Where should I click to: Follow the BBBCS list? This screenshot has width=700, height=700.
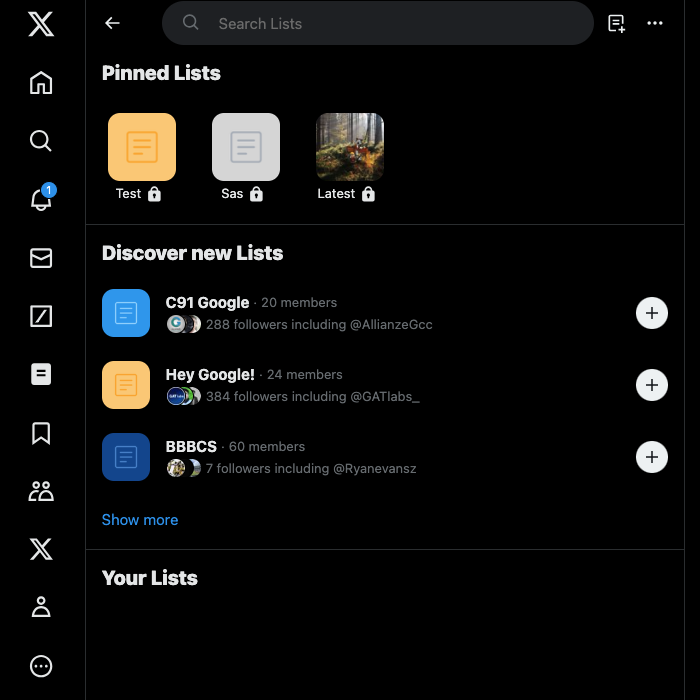tap(652, 457)
